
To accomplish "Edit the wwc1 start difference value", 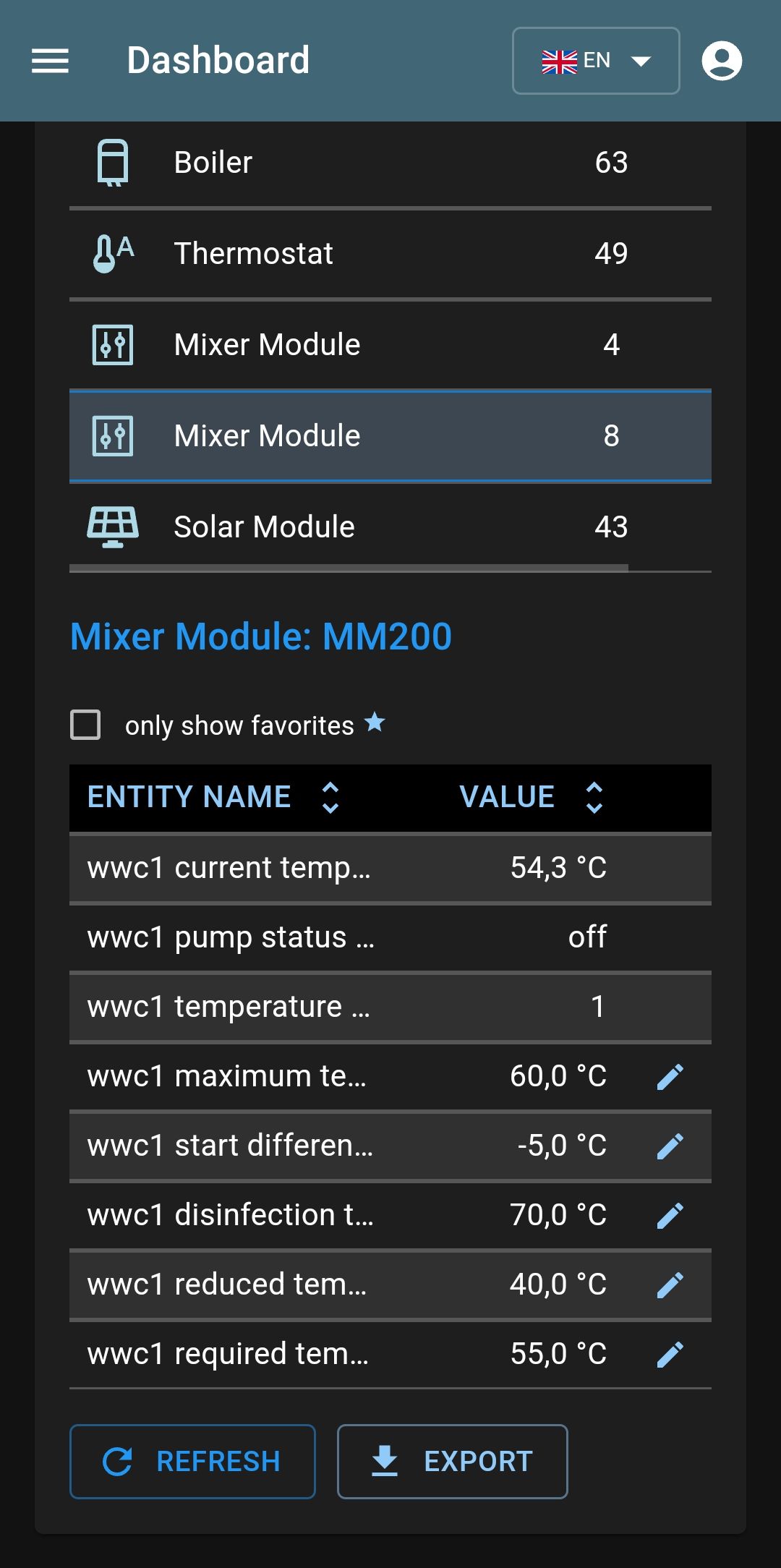I will 670,1146.
